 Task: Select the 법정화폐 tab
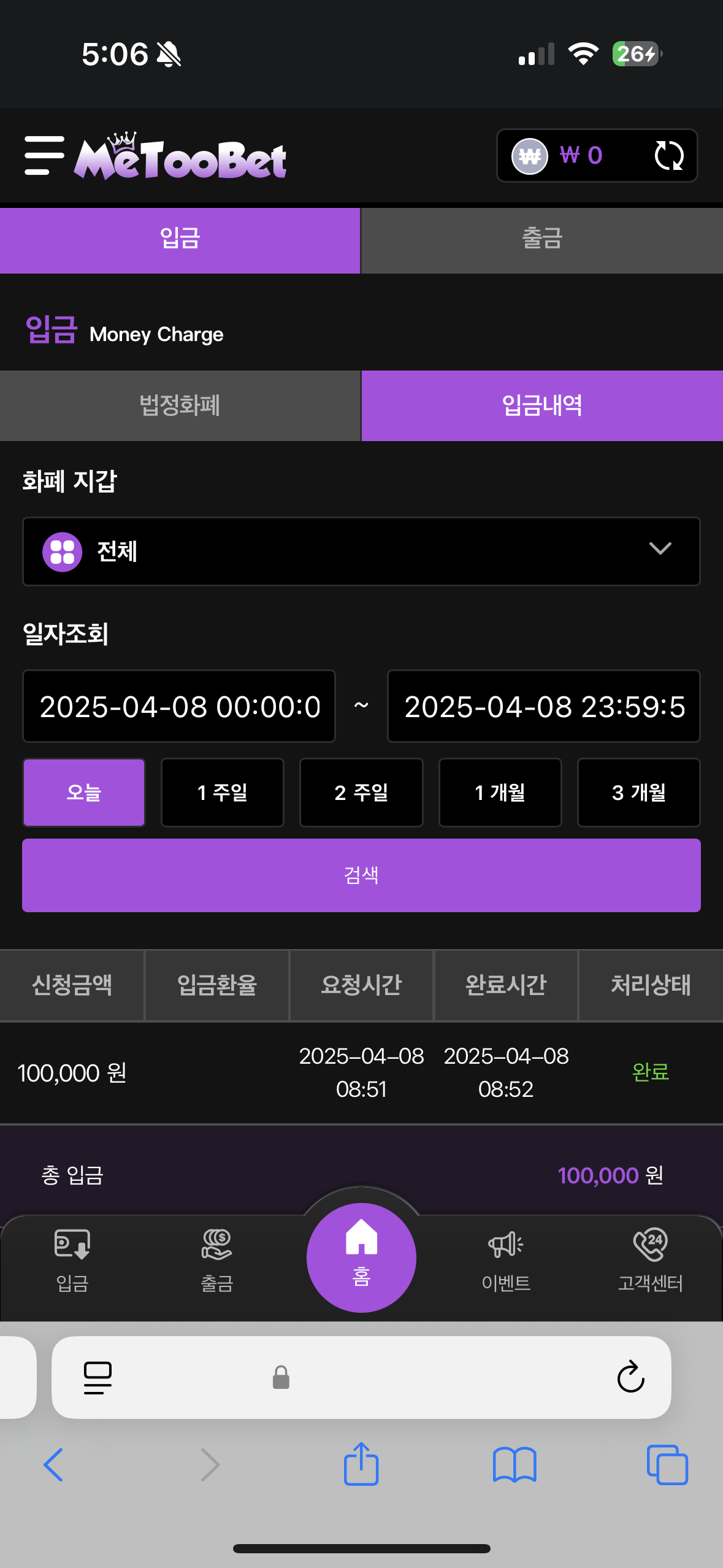180,405
